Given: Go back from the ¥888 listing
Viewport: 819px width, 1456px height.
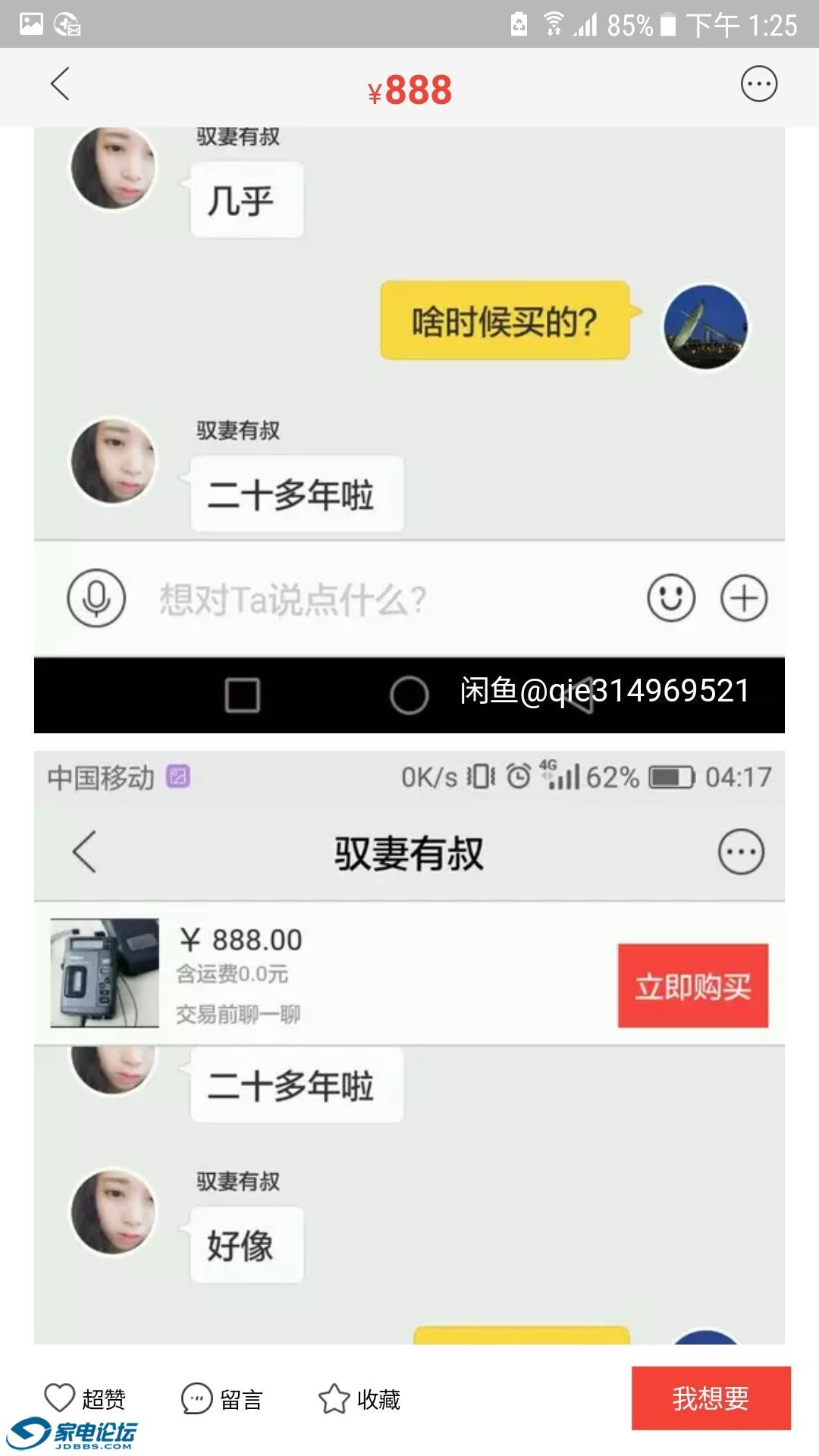Looking at the screenshot, I should [61, 84].
